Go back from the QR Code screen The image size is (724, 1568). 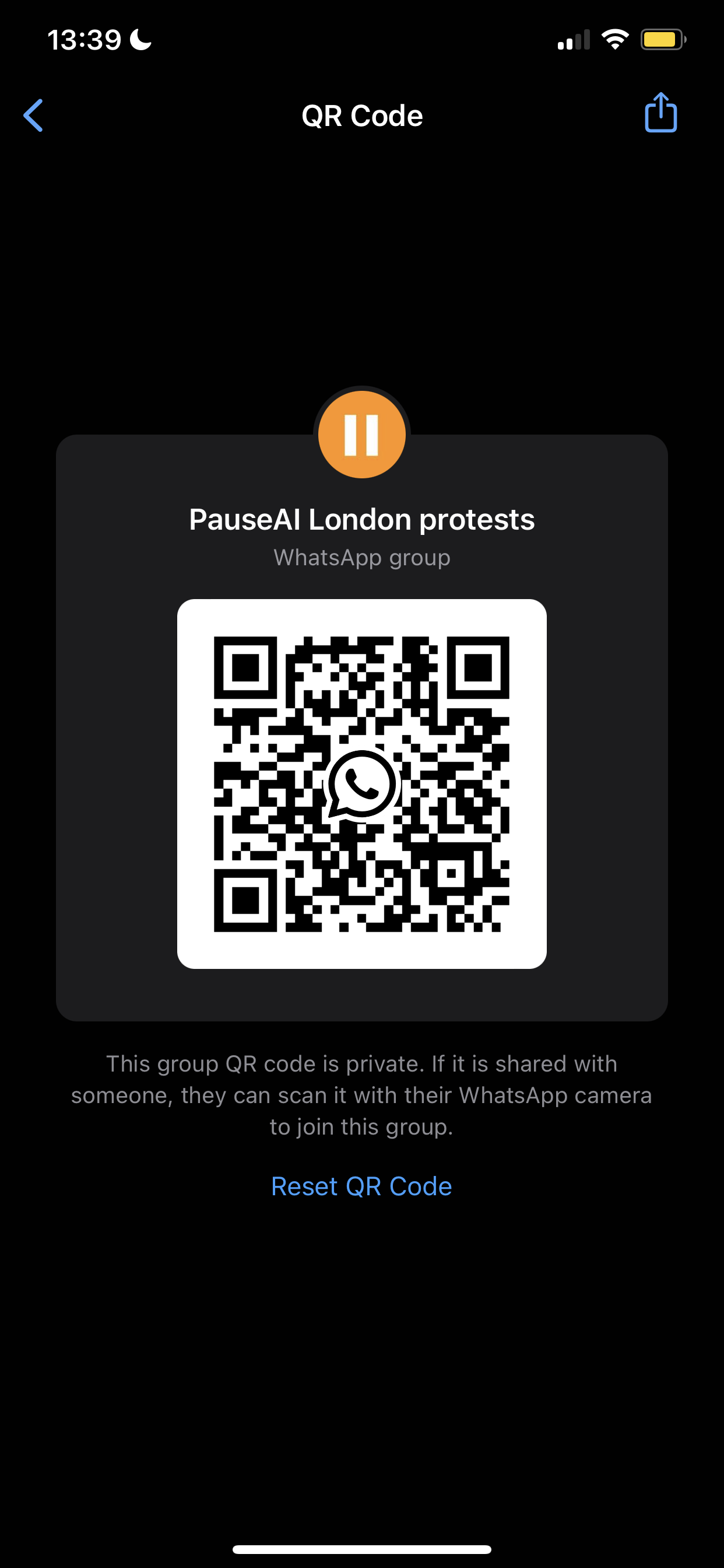(x=33, y=115)
